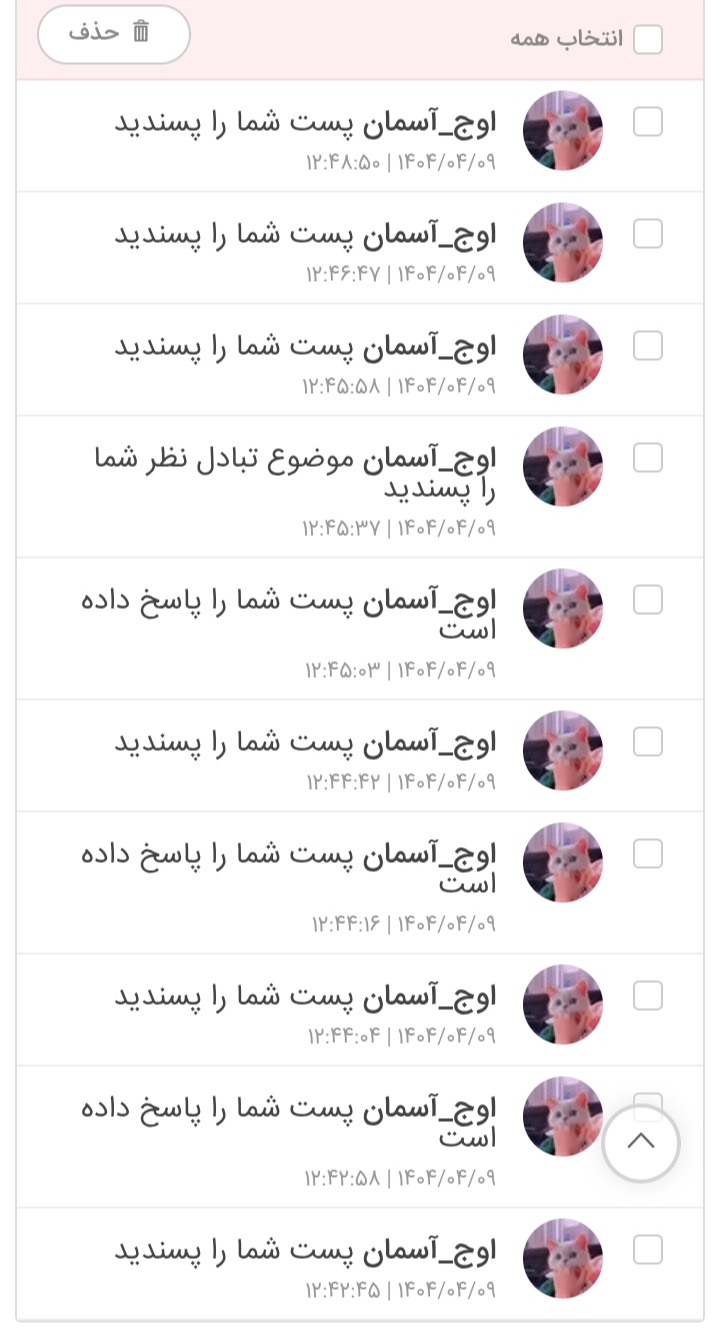The image size is (720, 1330).
Task: Select the notification timestamped ۱۲:۴۸:۵۰
Action: pyautogui.click(x=648, y=123)
